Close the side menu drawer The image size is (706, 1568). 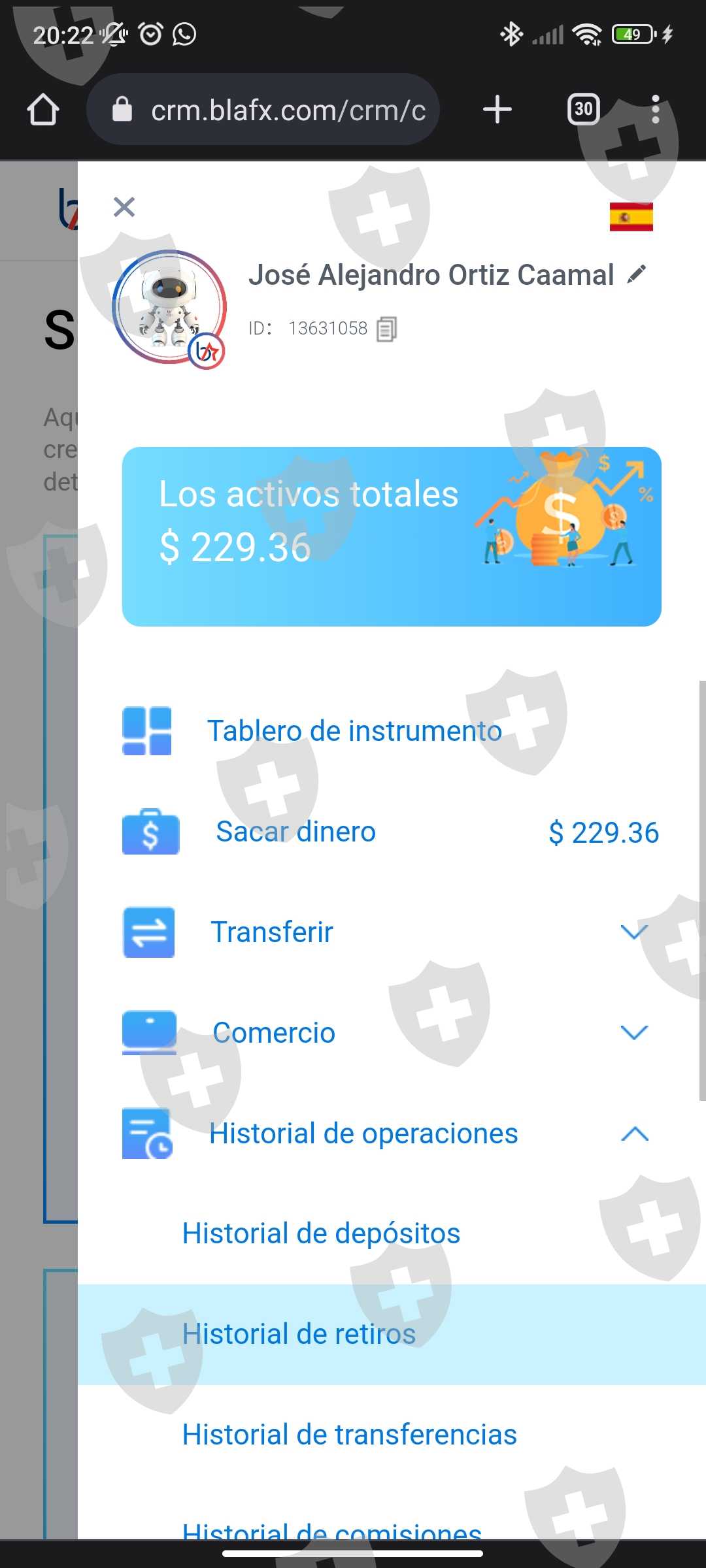click(124, 207)
